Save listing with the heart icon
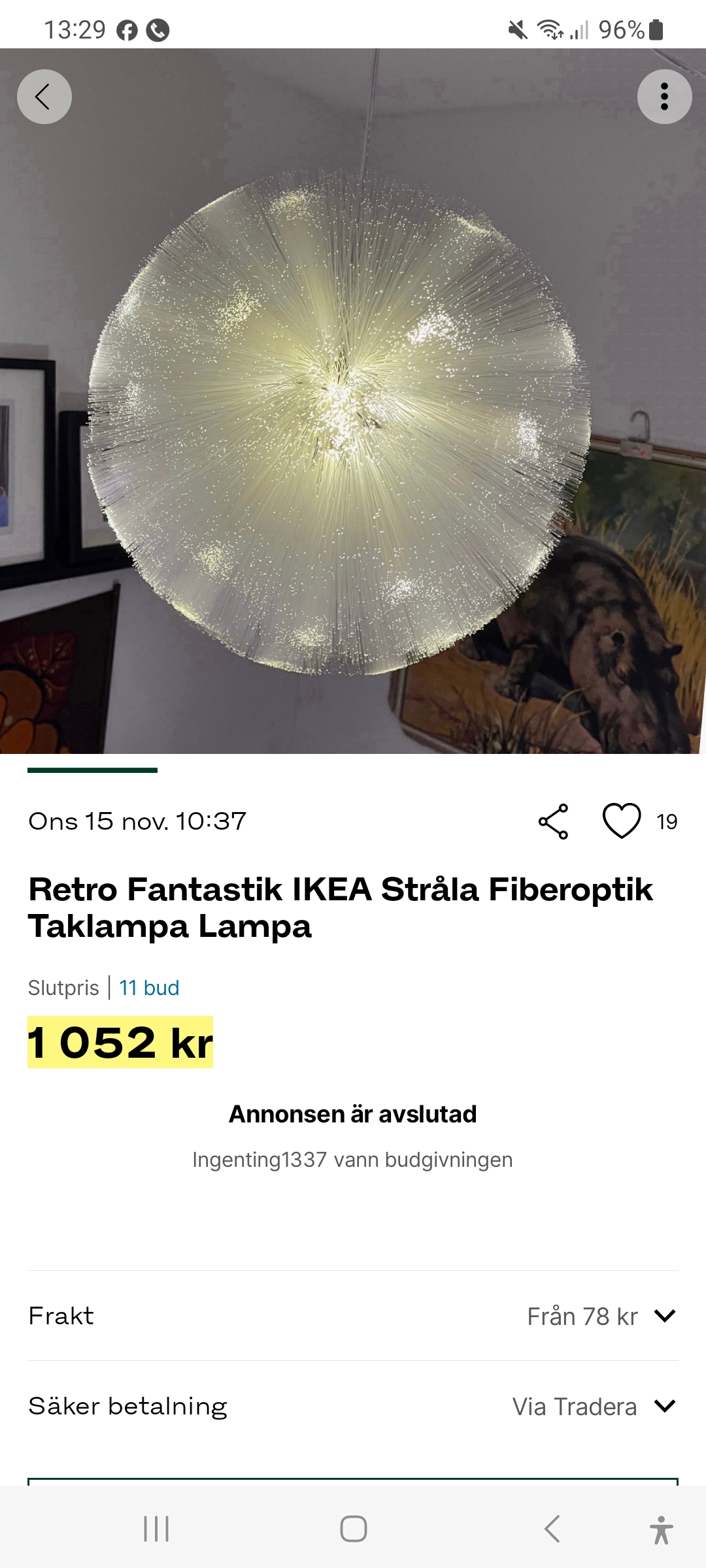 pyautogui.click(x=621, y=821)
